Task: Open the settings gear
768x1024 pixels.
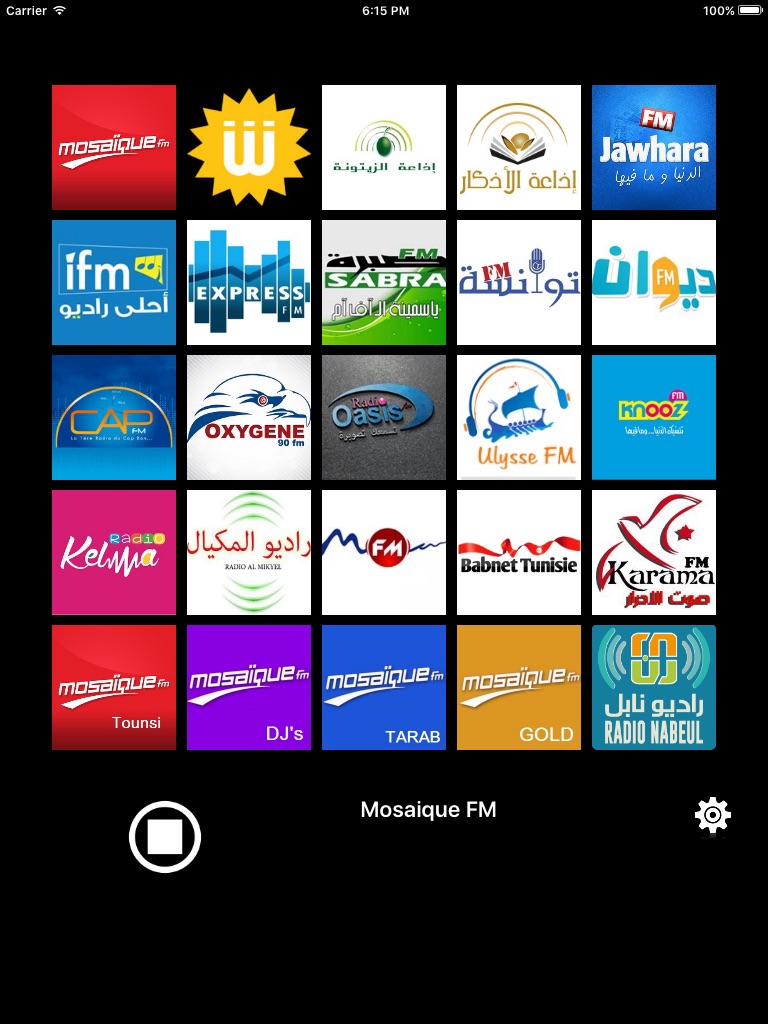Action: (712, 814)
